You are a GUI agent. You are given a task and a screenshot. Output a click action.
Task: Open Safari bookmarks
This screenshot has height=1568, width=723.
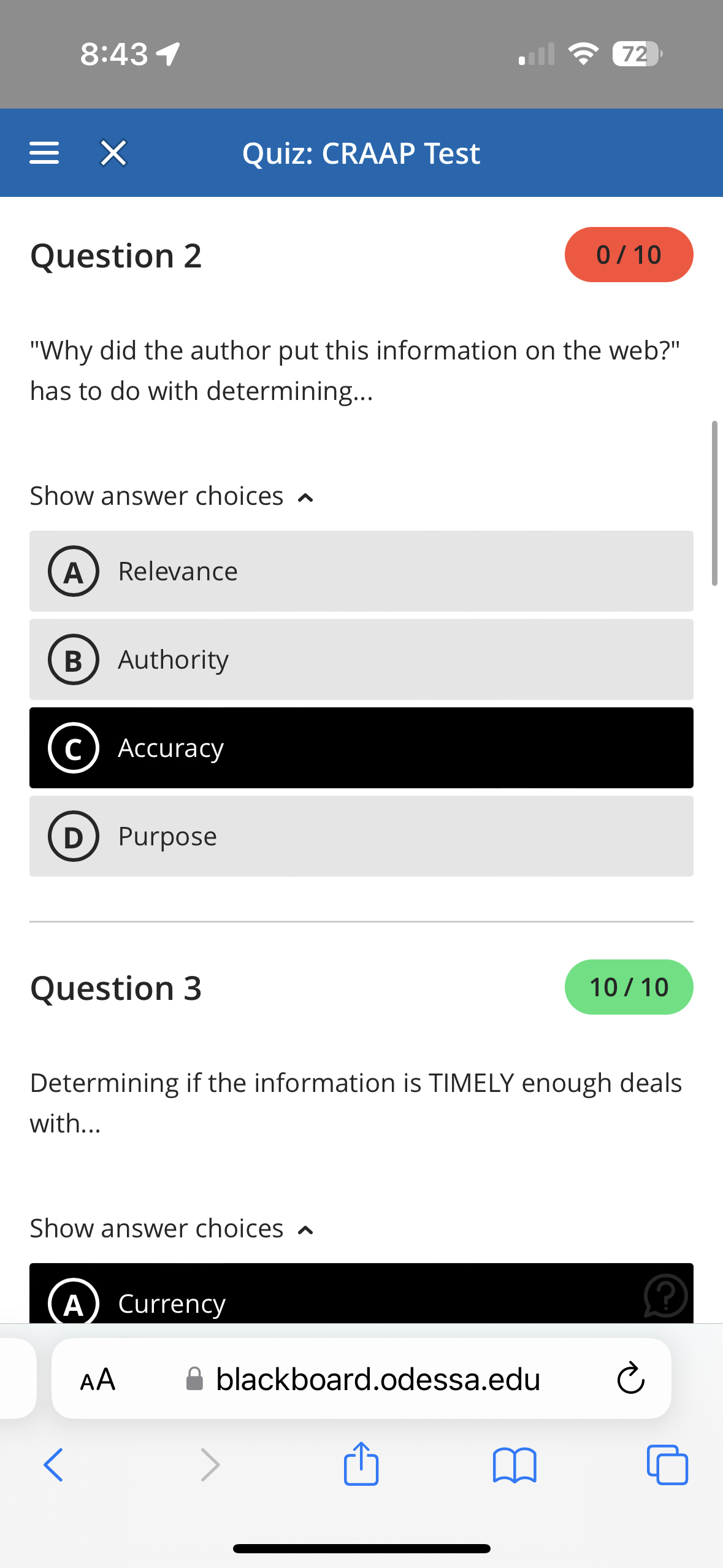(x=515, y=1465)
